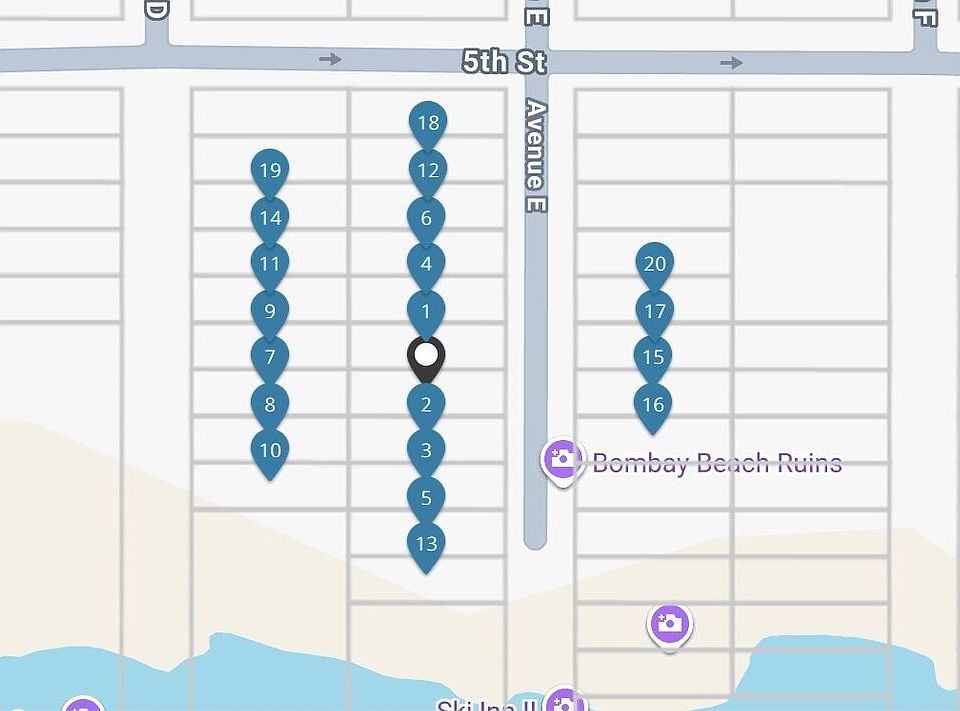The height and width of the screenshot is (711, 960).
Task: Select the marker labeled 6
Action: coord(426,217)
